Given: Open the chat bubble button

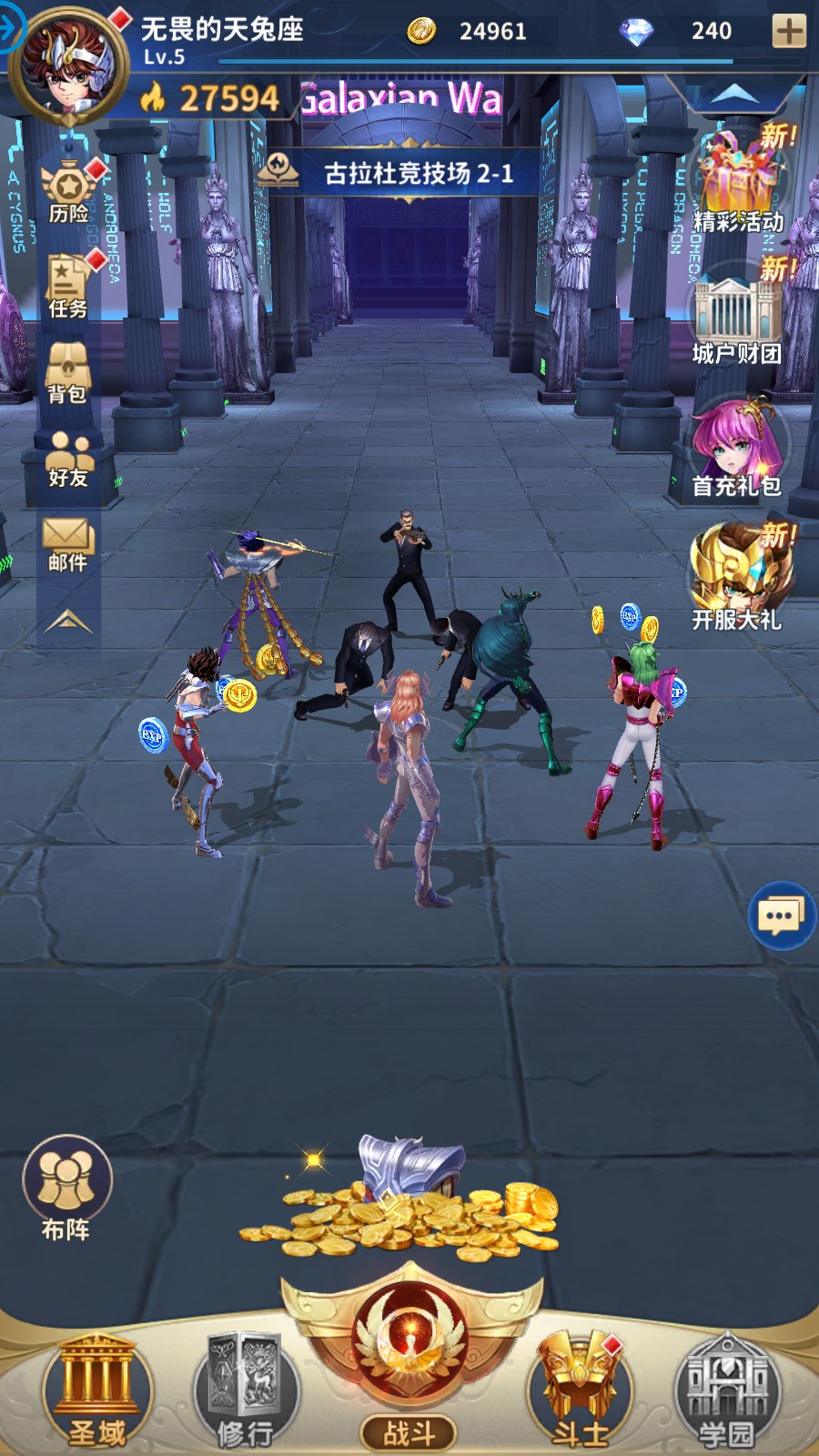Looking at the screenshot, I should click(x=781, y=915).
